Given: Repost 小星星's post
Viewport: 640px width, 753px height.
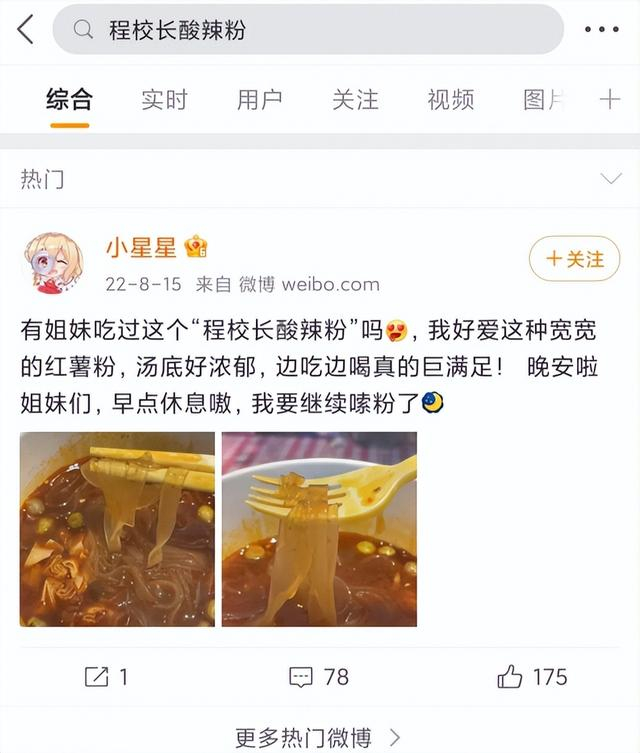Looking at the screenshot, I should coord(106,677).
